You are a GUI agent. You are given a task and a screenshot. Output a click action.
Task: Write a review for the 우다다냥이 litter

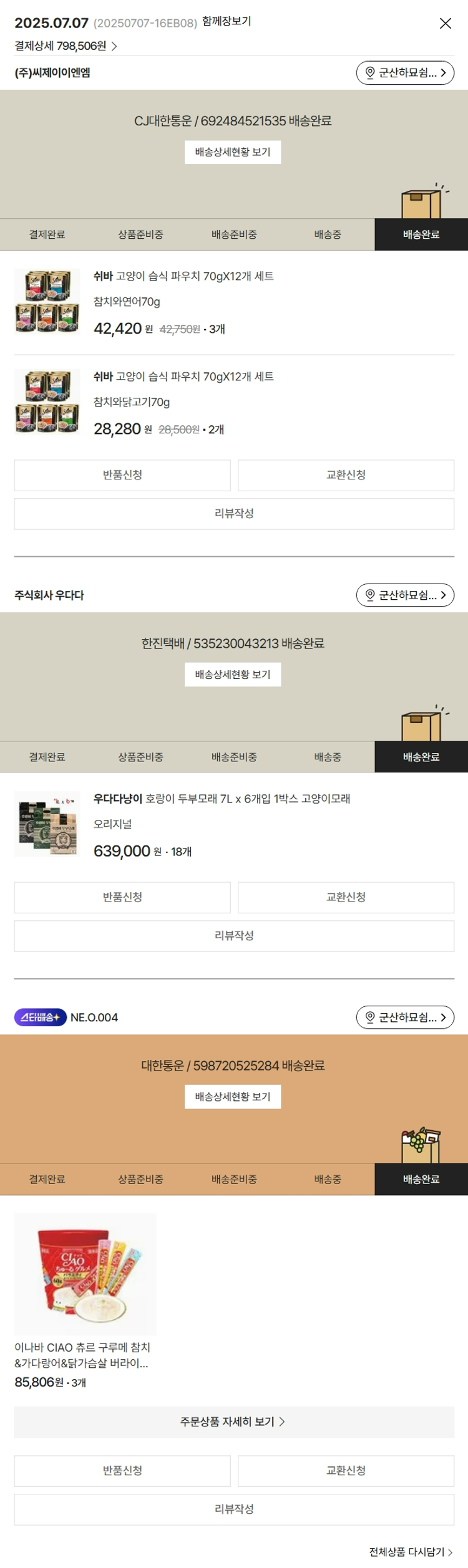coord(234,936)
